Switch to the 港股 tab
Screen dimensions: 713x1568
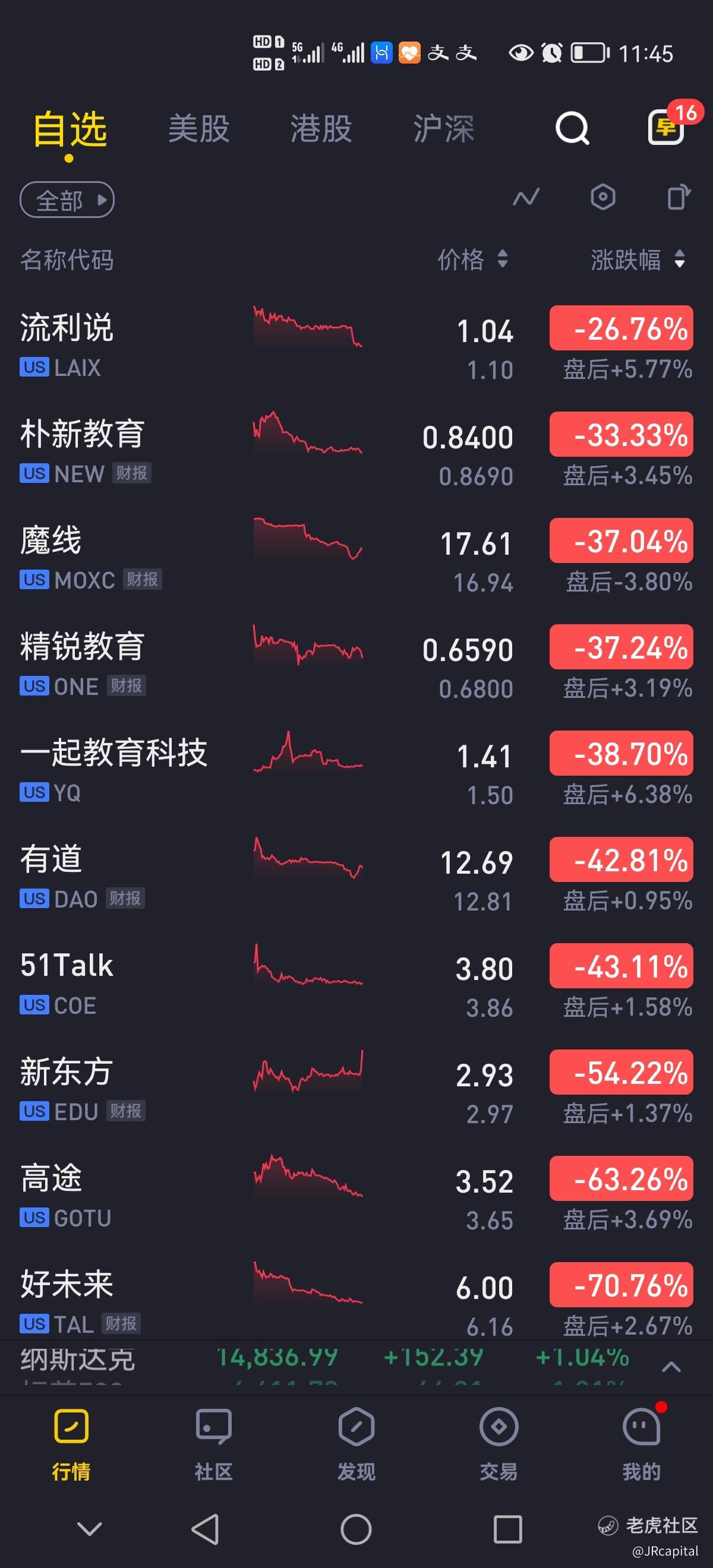click(x=321, y=129)
